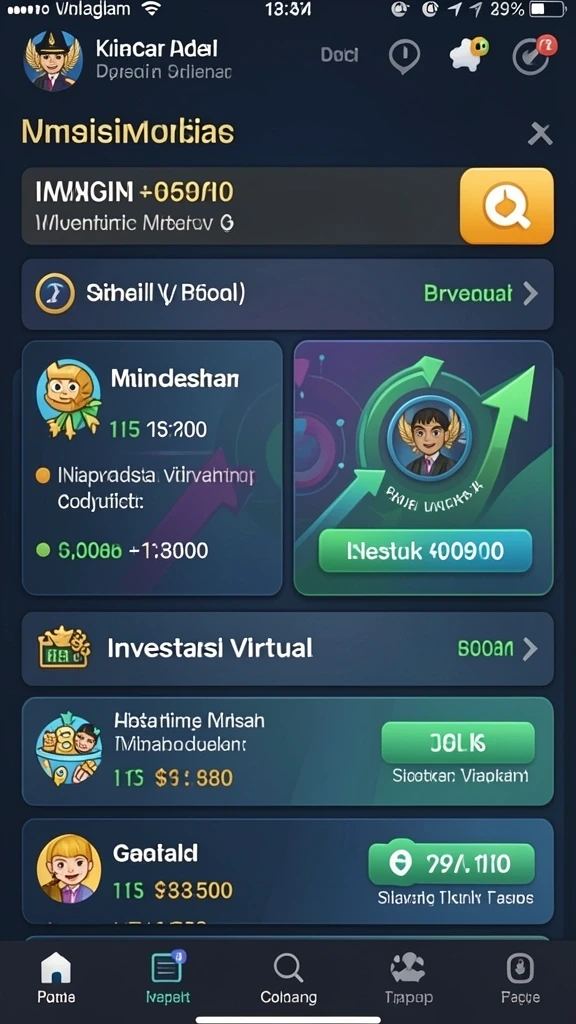Image resolution: width=576 pixels, height=1024 pixels.
Task: Switch to the Colnang search tab
Action: coord(288,978)
